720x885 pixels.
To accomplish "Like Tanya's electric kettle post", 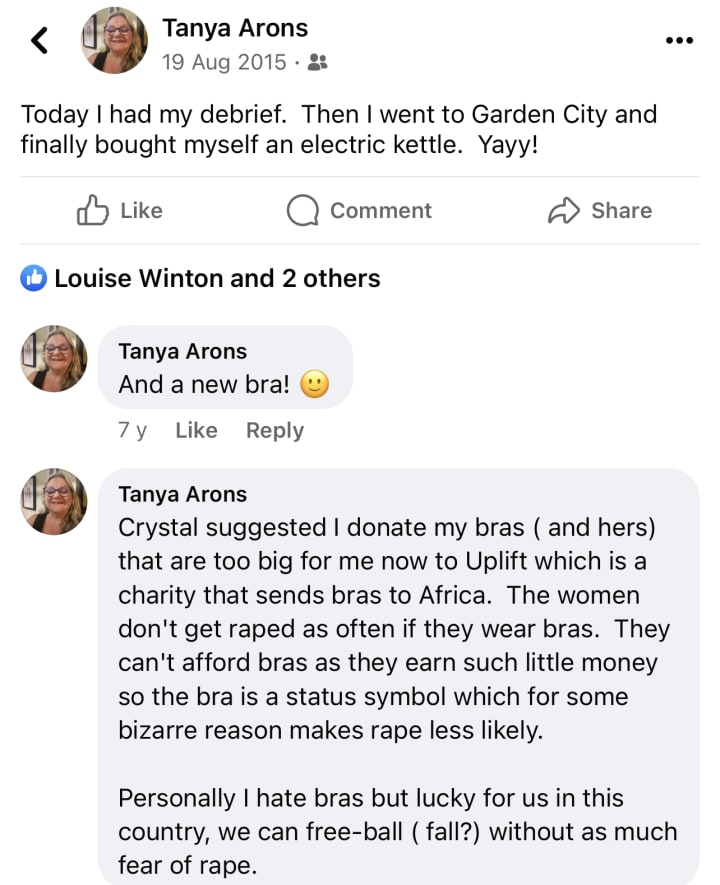I will (120, 211).
